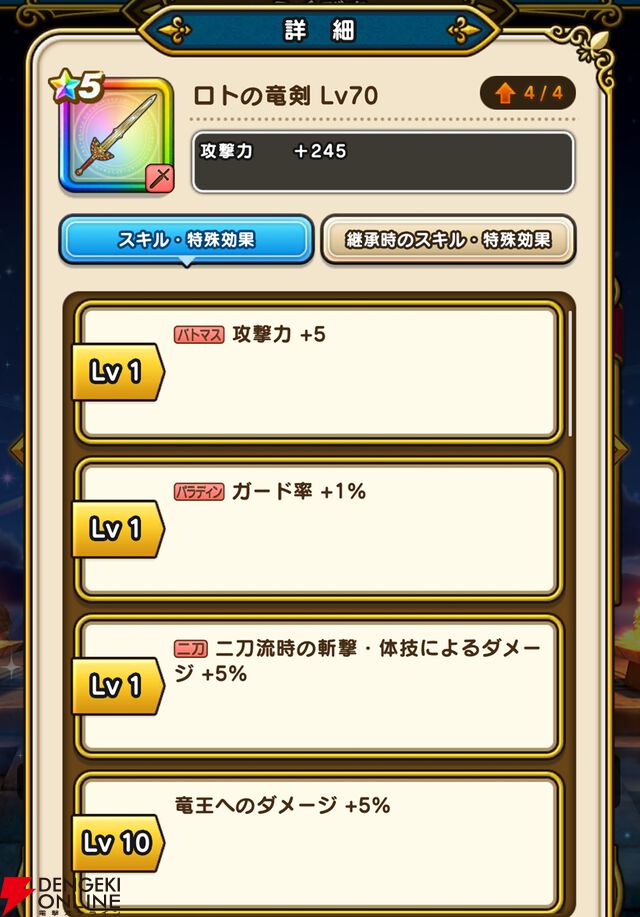Viewport: 640px width, 917px height.
Task: Switch to スキル・特殊効果 tab
Action: tap(187, 240)
